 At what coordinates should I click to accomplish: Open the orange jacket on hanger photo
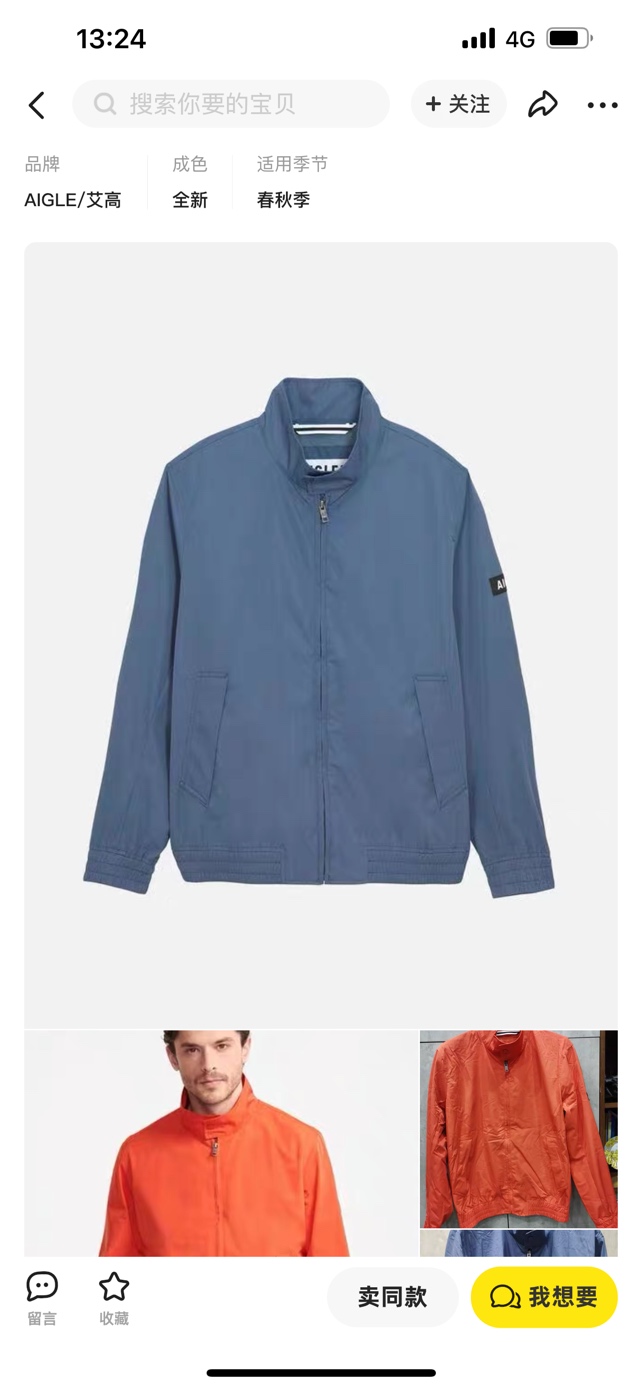pyautogui.click(x=518, y=1128)
